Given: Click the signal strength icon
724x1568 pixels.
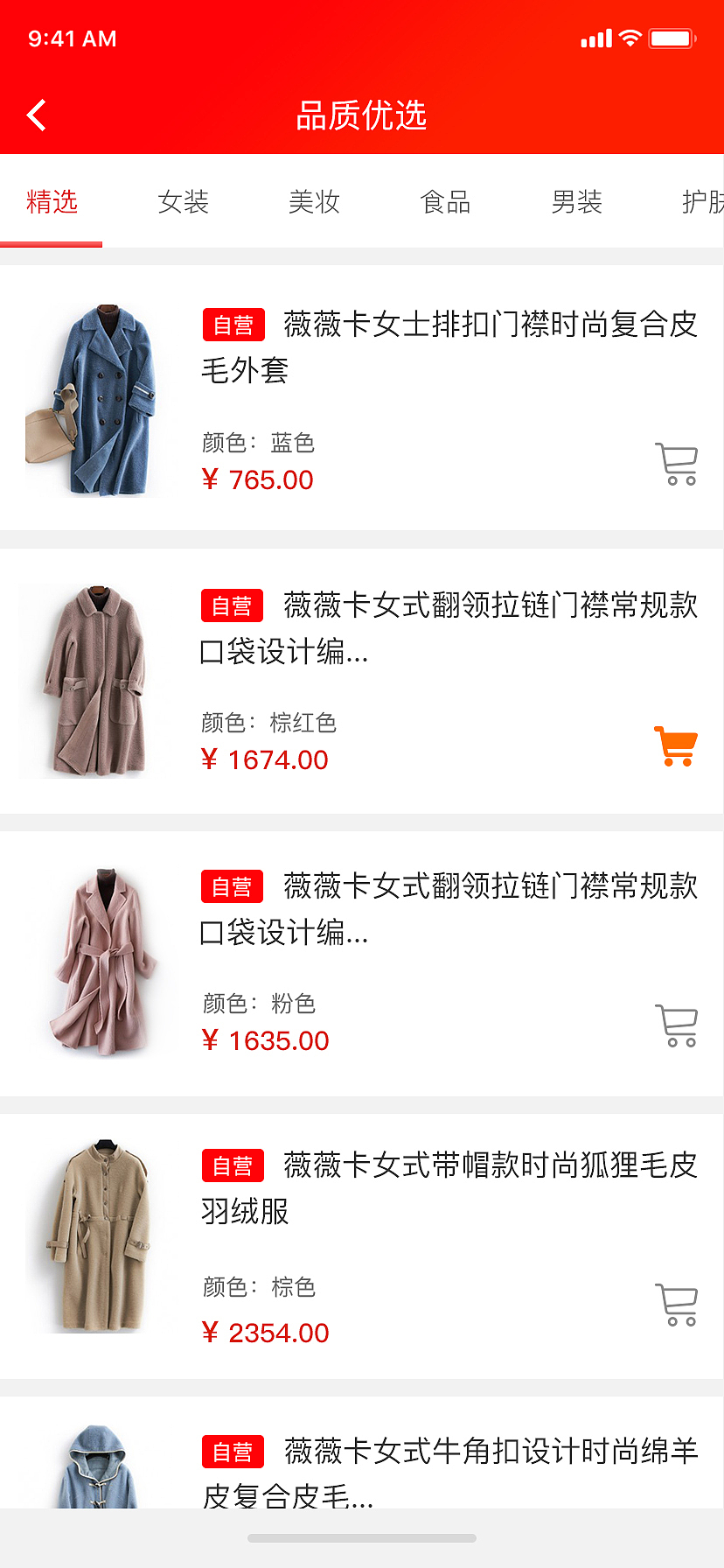Looking at the screenshot, I should [595, 38].
